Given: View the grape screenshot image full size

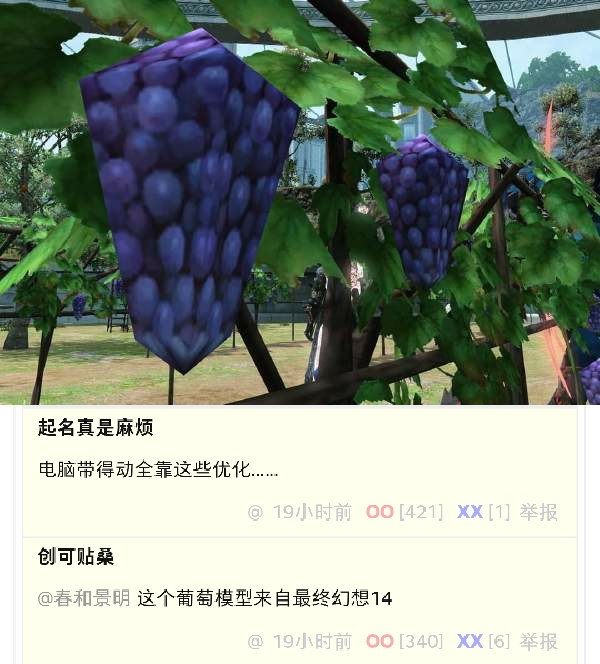Looking at the screenshot, I should pos(300,200).
